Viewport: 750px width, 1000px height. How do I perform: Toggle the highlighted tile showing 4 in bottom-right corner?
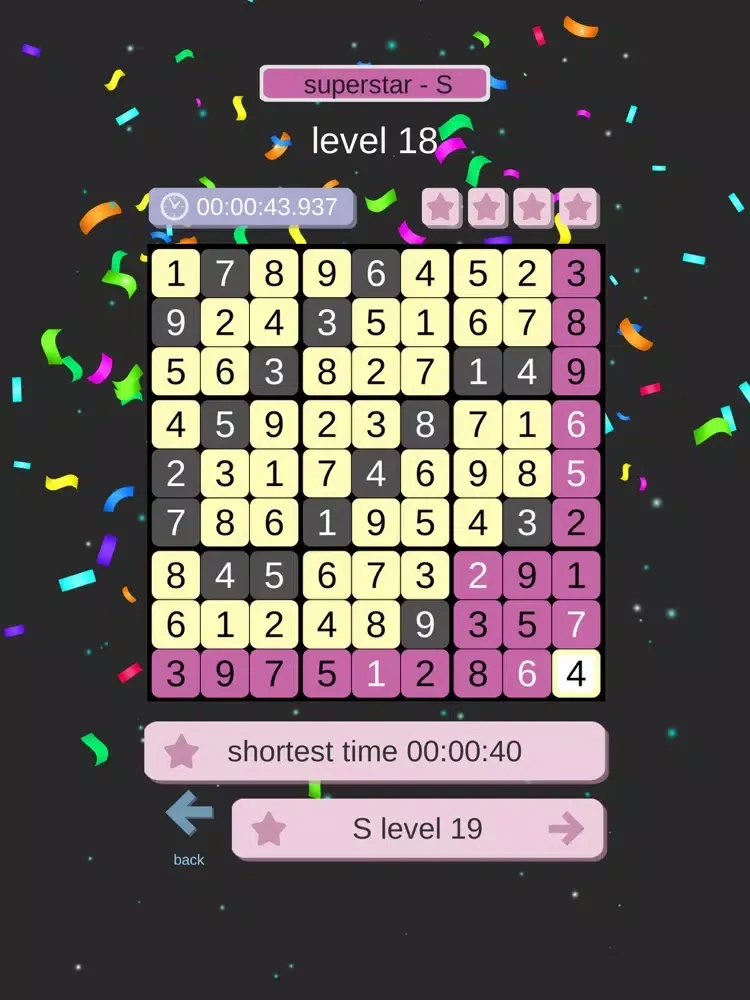click(x=576, y=674)
